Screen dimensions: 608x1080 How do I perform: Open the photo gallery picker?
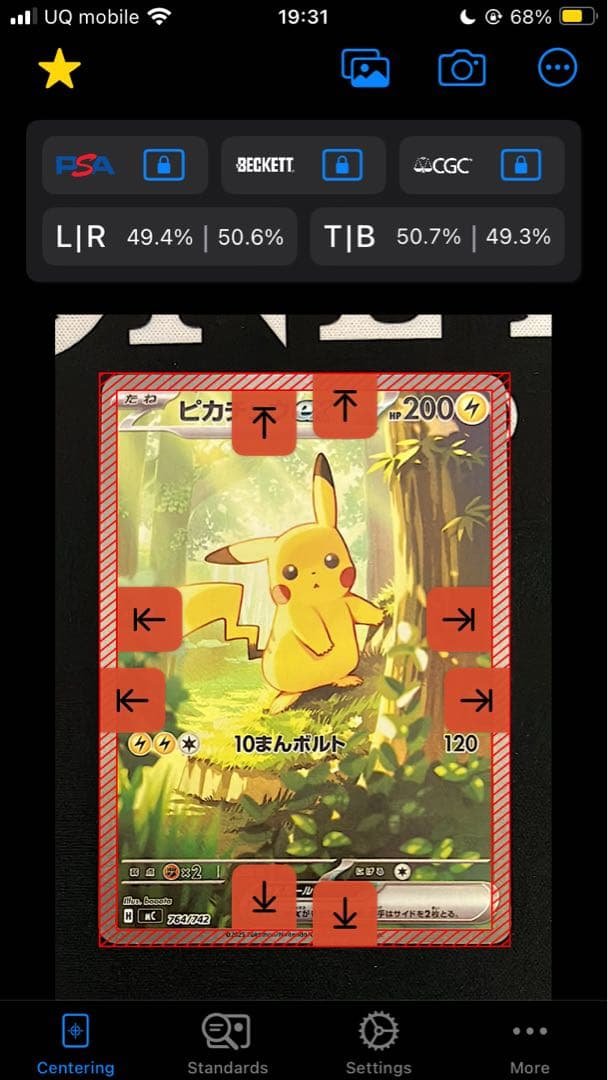click(x=365, y=69)
